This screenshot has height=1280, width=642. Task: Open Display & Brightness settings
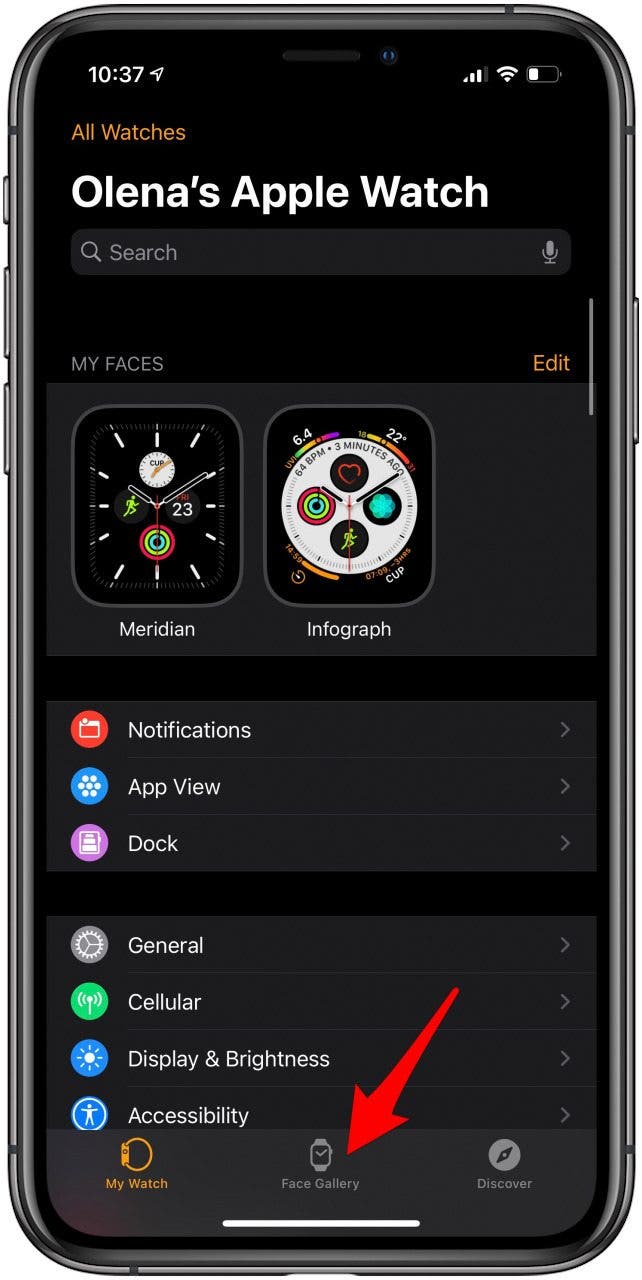tap(320, 1058)
